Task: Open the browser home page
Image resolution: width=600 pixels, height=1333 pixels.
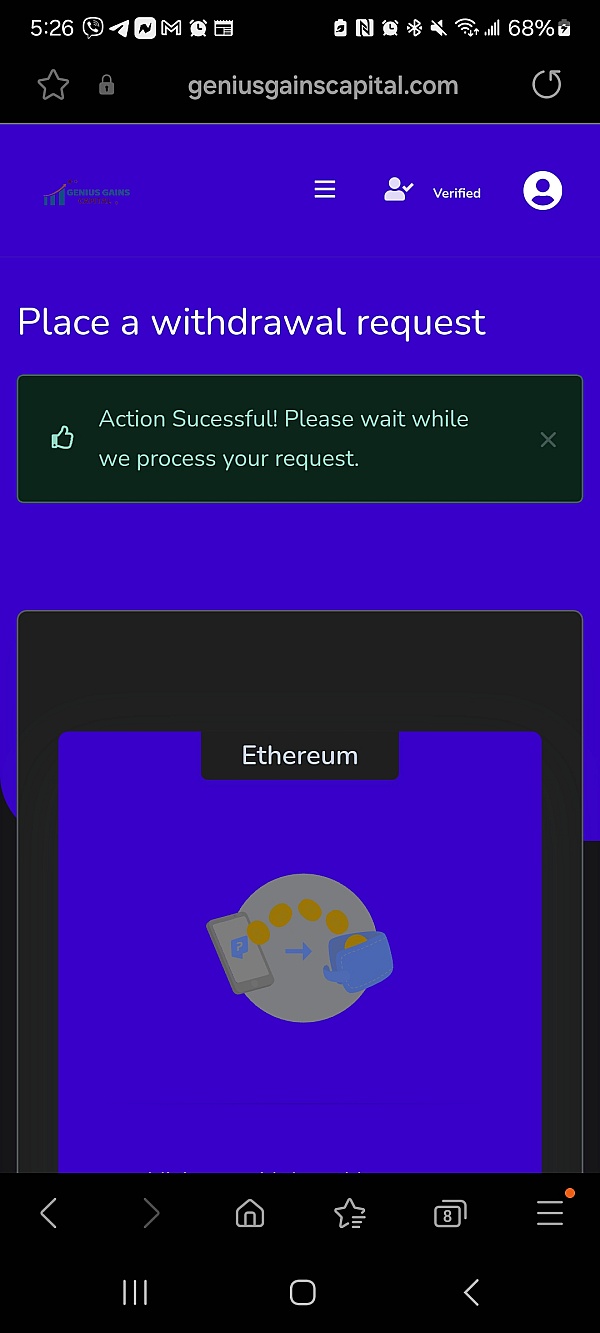Action: 249,1213
